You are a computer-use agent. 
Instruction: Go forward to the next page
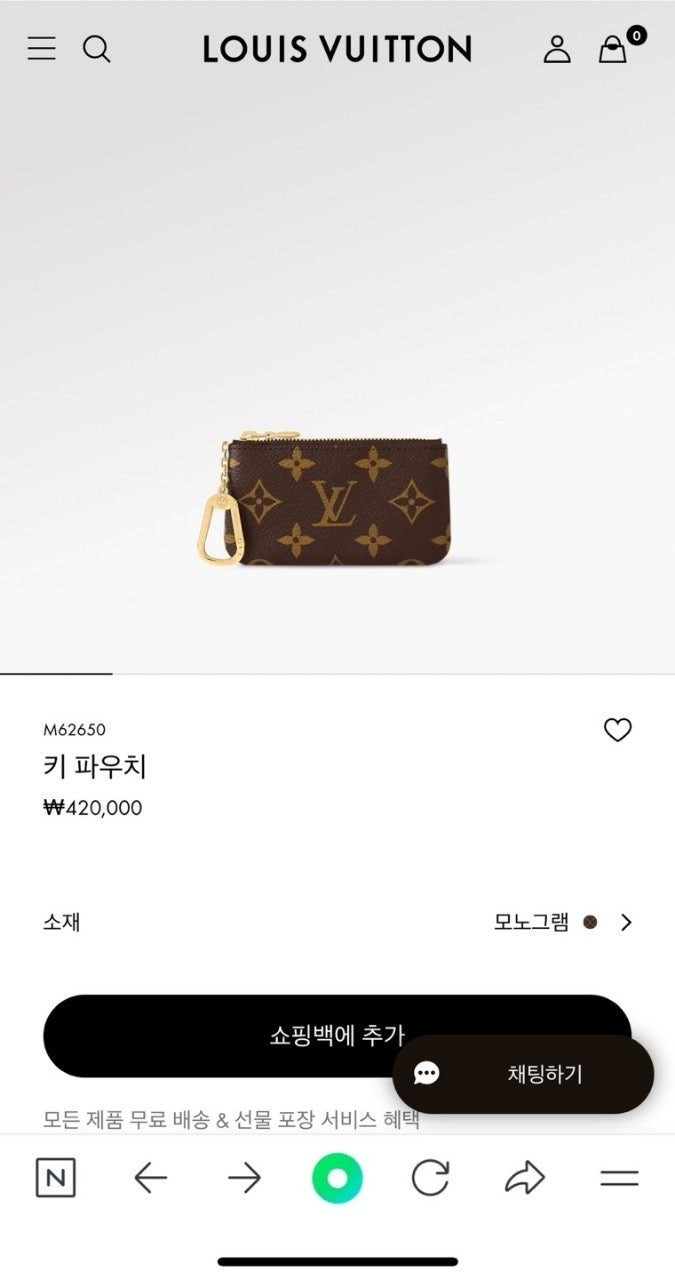244,1179
